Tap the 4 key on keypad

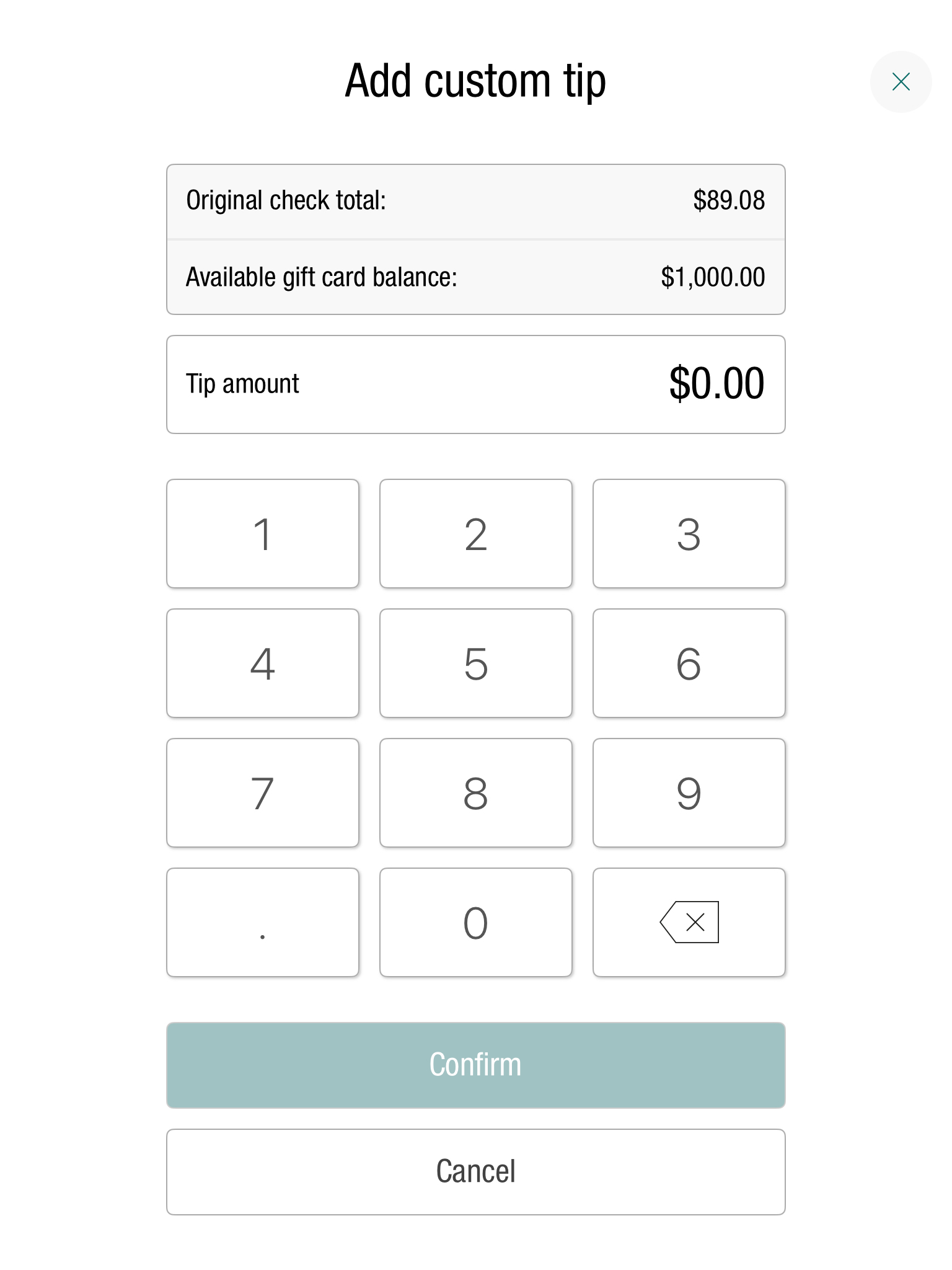(263, 663)
